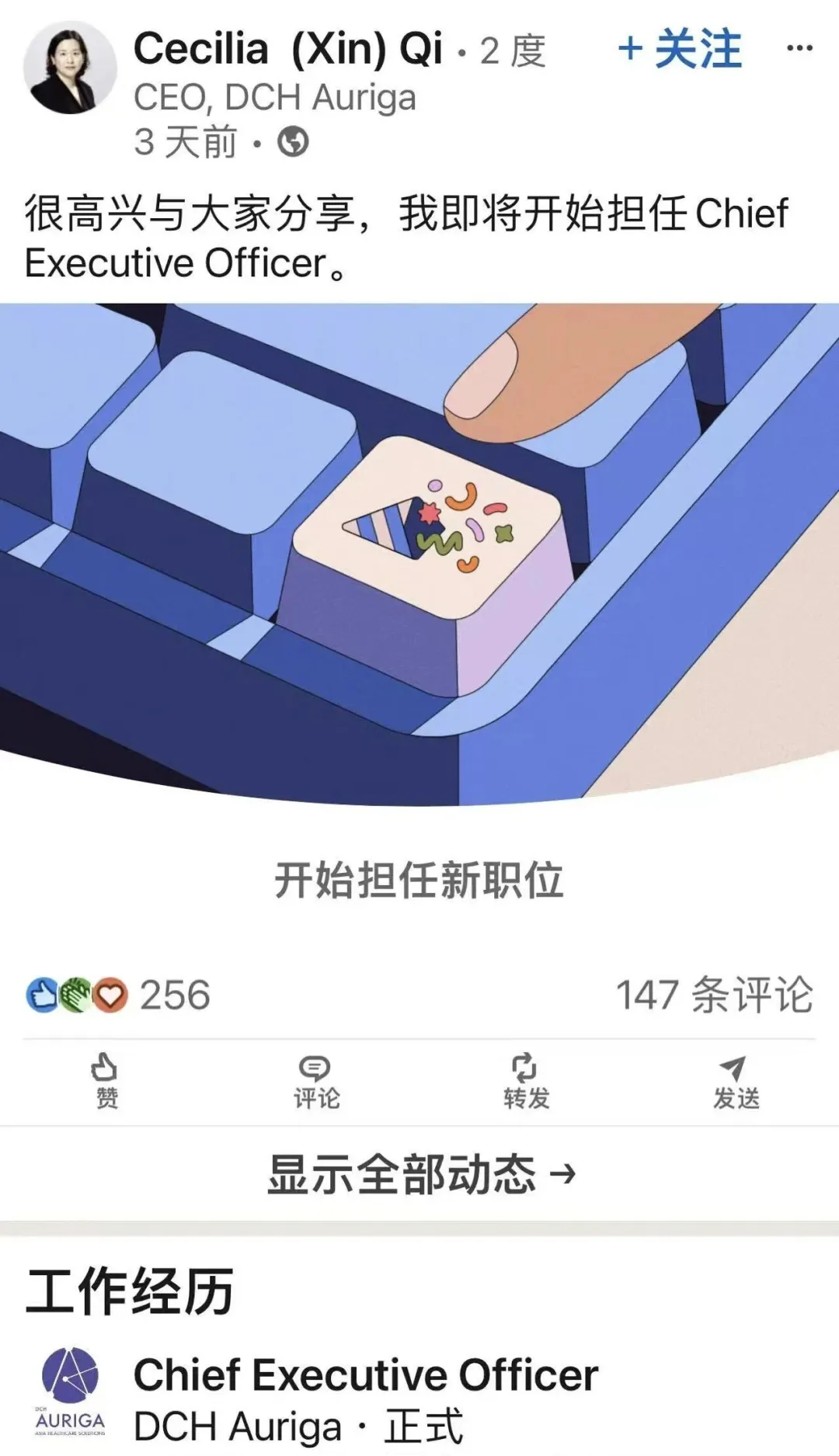Image resolution: width=839 pixels, height=1456 pixels.
Task: Open Cecilia (Xin) Qi's profile photo
Action: click(70, 68)
